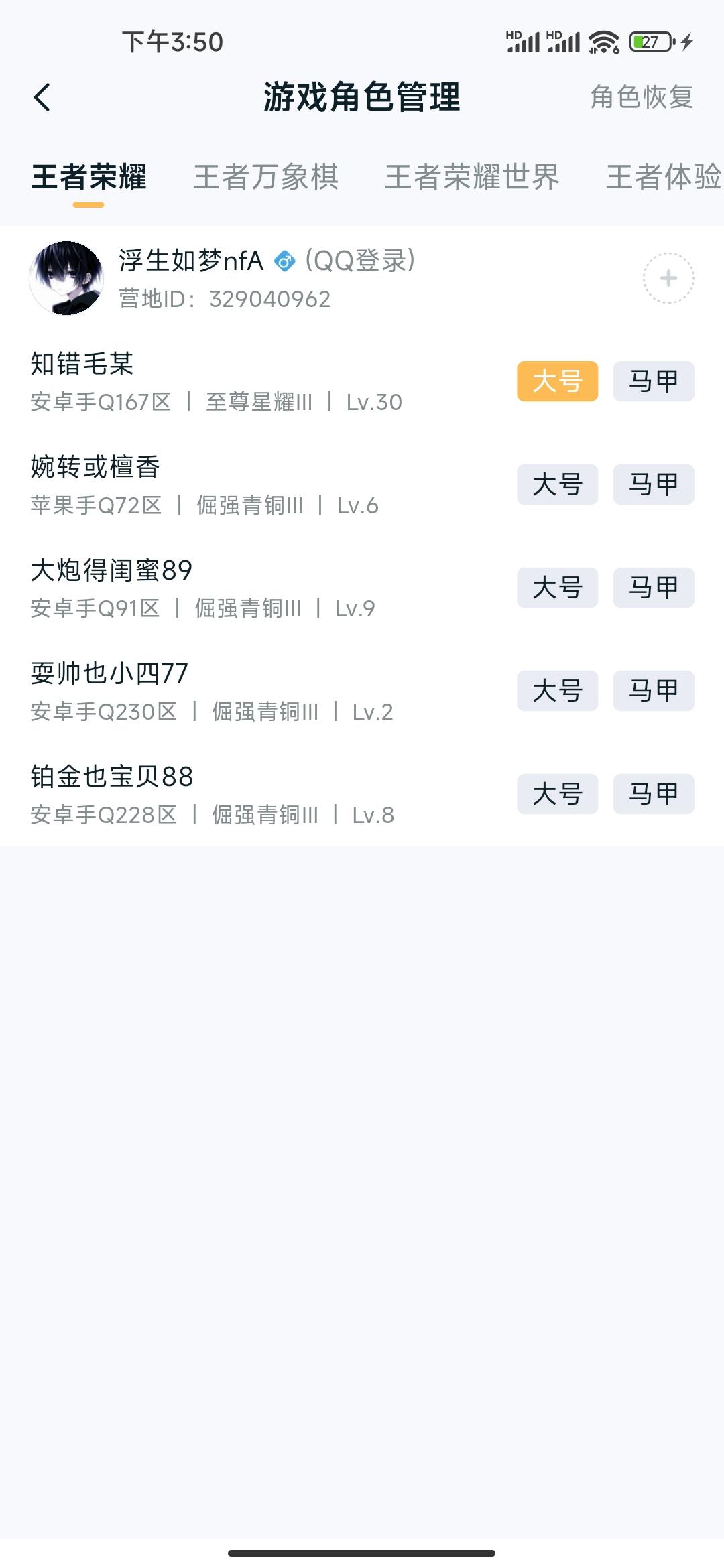724x1568 pixels.
Task: Tap the bottom home indicator bar
Action: 362,1553
